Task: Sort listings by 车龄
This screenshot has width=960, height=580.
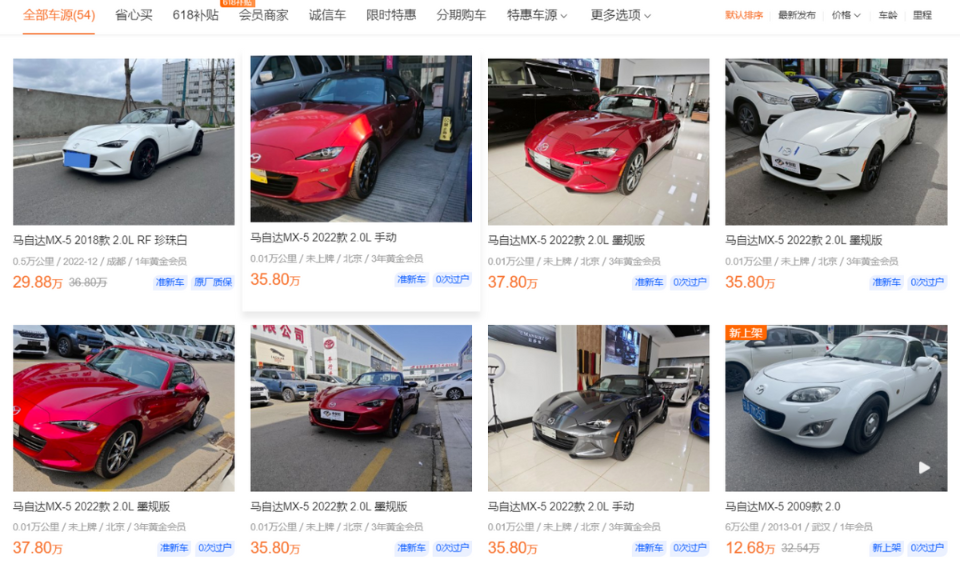Action: point(888,15)
